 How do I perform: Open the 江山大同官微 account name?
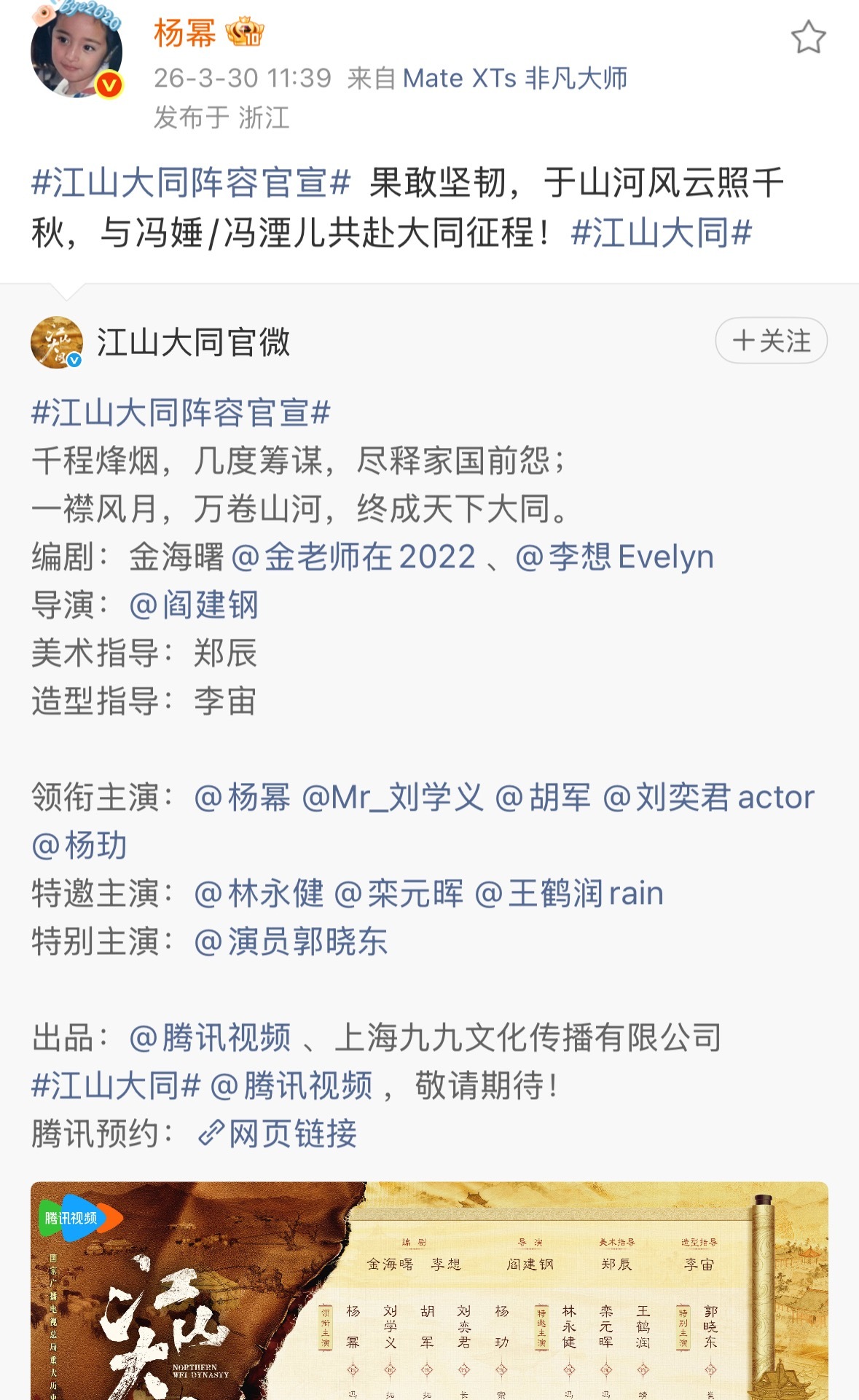[x=193, y=342]
